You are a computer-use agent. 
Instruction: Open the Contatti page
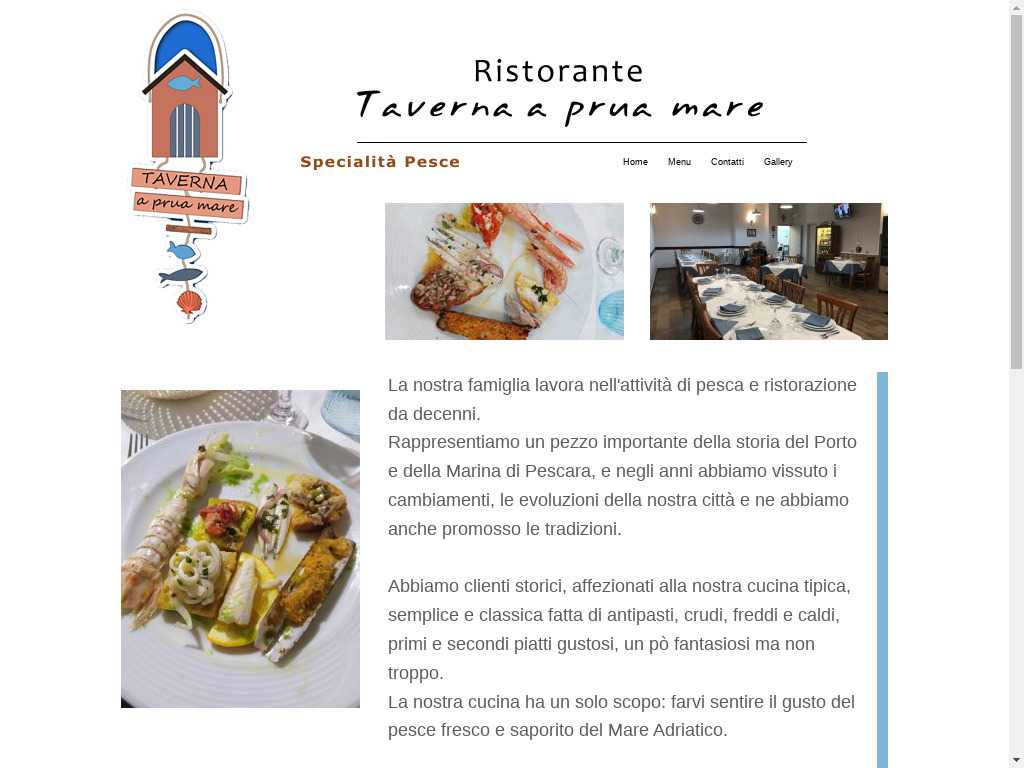(x=727, y=162)
